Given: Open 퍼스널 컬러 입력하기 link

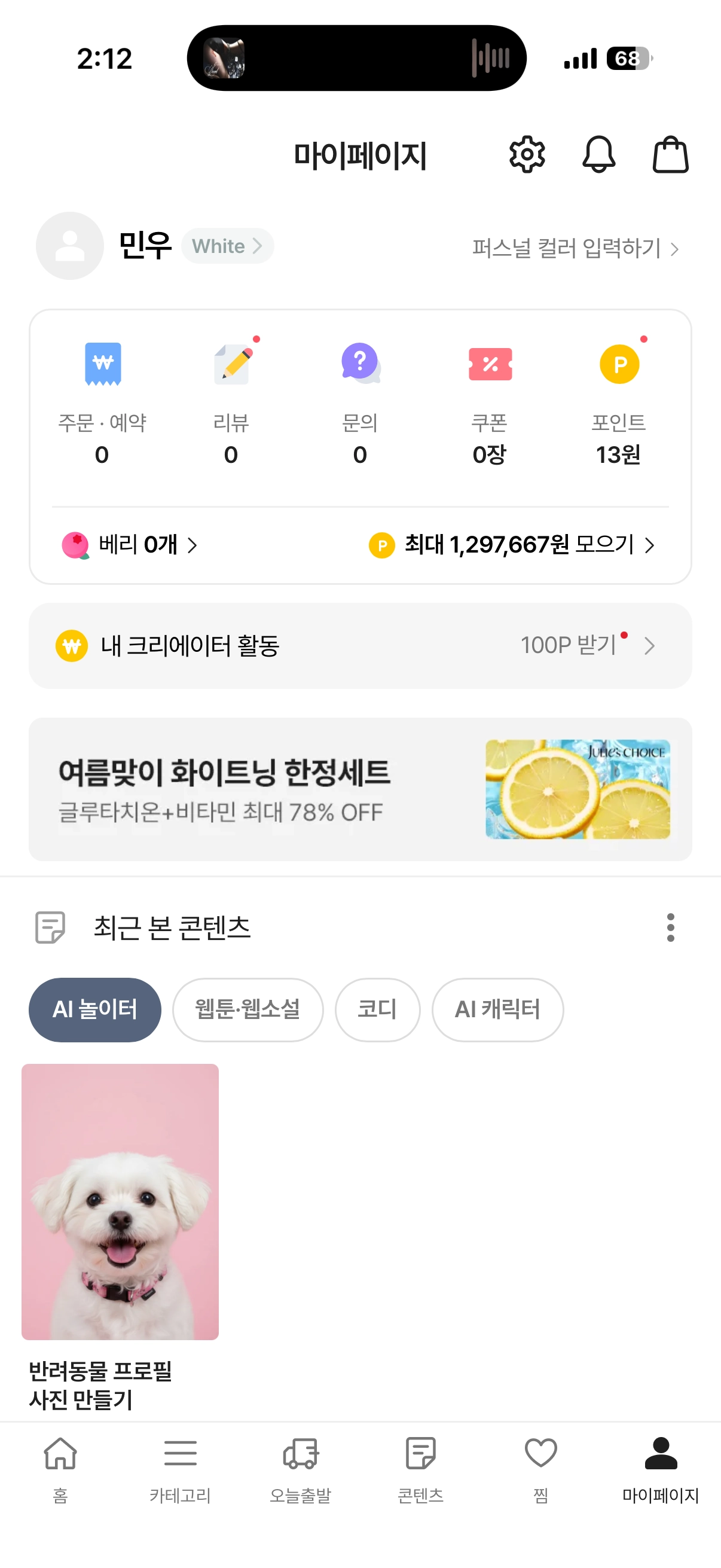Looking at the screenshot, I should pyautogui.click(x=575, y=248).
